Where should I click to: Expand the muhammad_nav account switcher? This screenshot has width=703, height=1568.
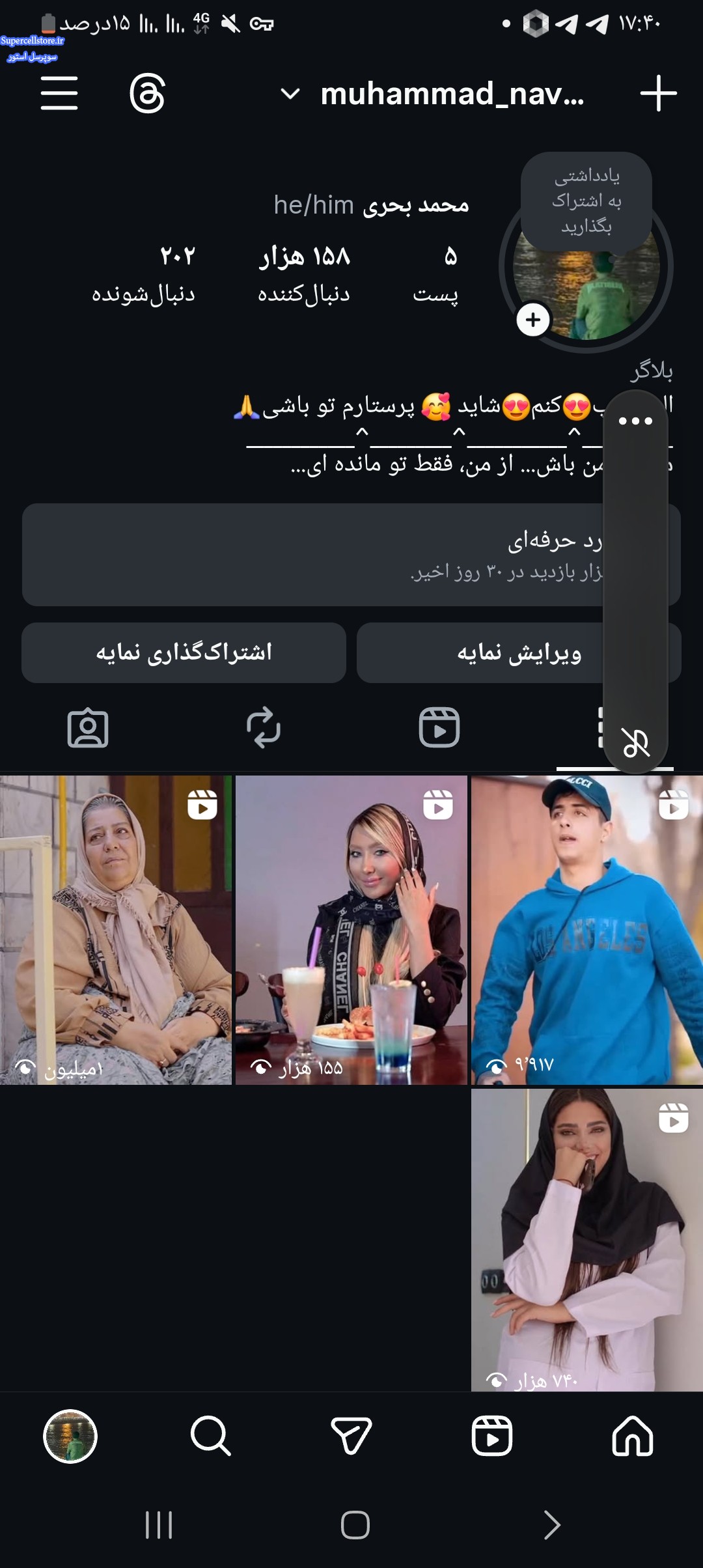pyautogui.click(x=290, y=94)
